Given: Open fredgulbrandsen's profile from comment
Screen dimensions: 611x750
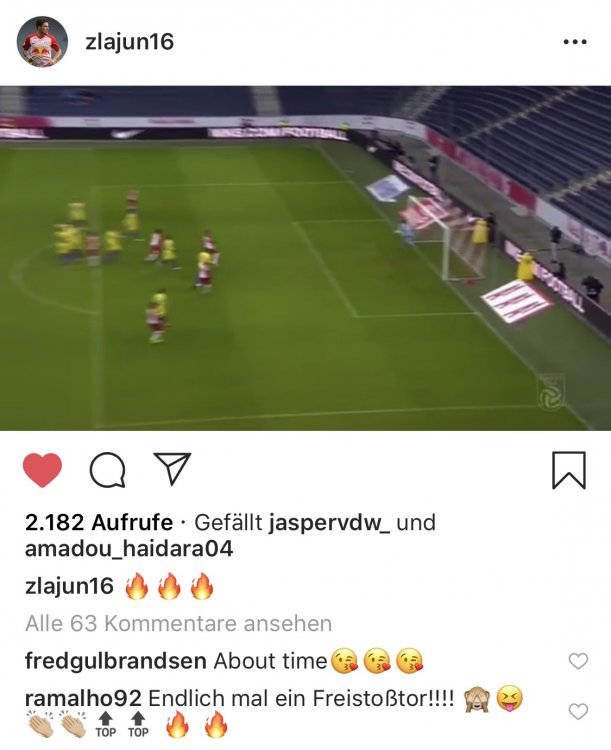Looking at the screenshot, I should click(115, 661).
